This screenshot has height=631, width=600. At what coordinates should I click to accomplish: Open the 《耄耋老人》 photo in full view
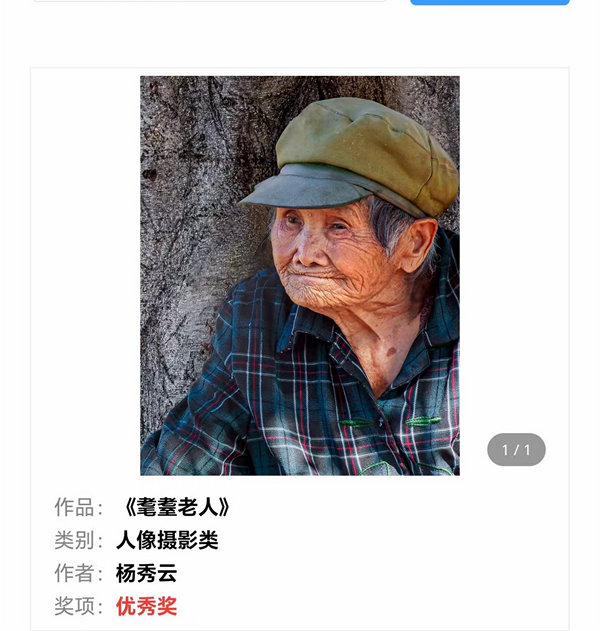(x=300, y=275)
